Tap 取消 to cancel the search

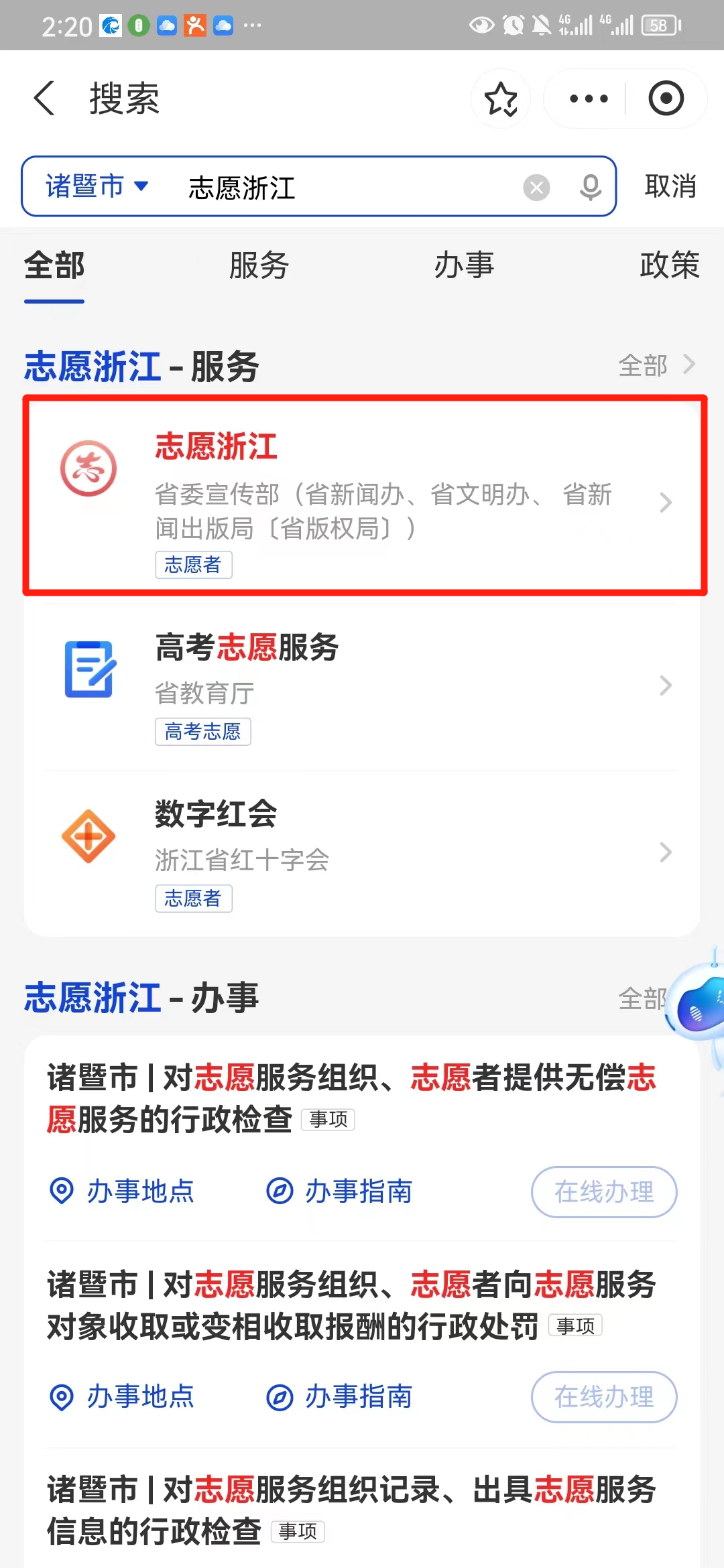(x=670, y=186)
